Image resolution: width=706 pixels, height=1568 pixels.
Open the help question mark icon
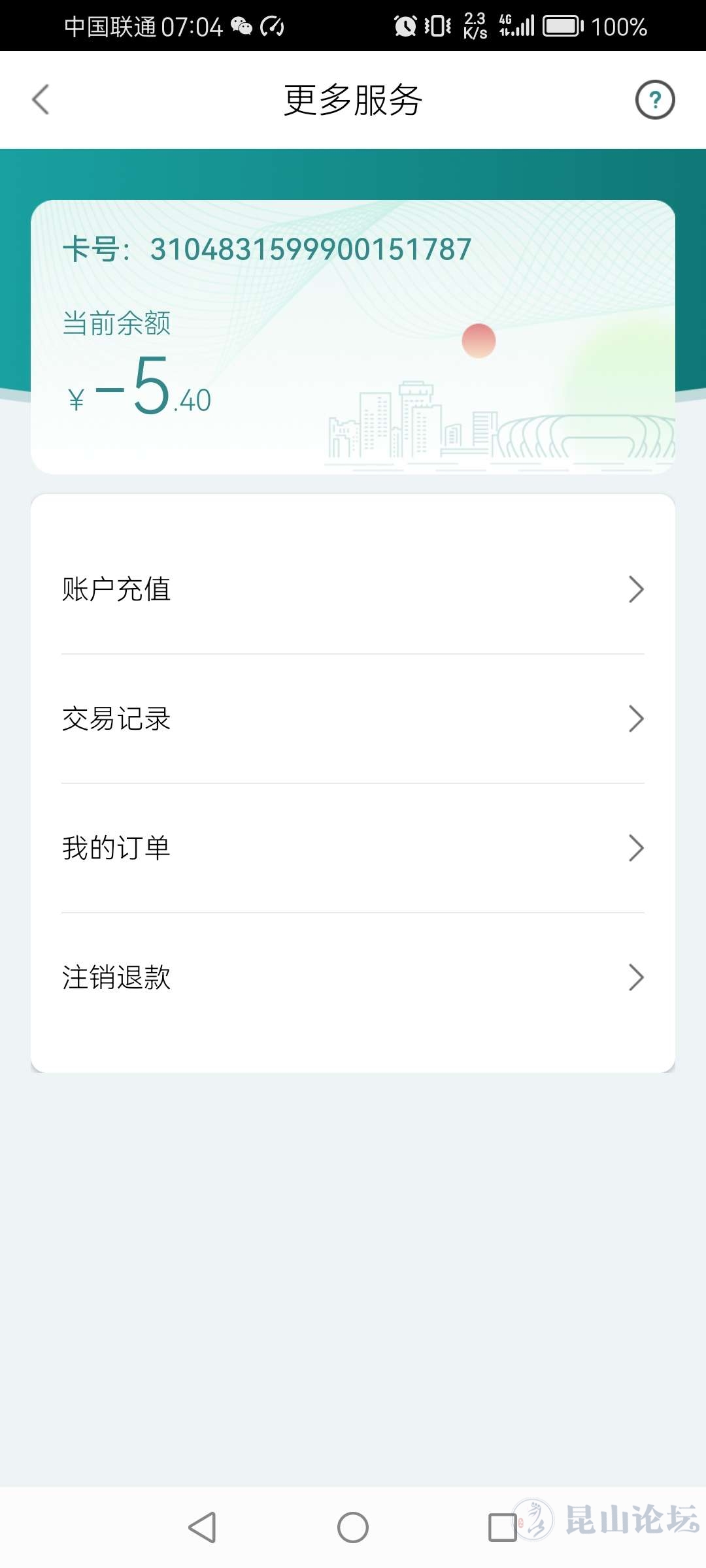[655, 100]
